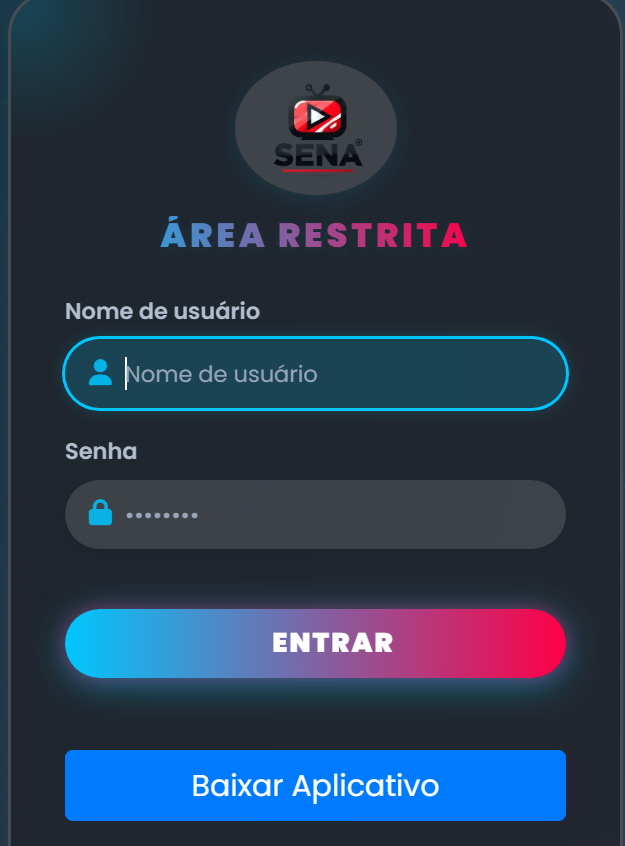This screenshot has width=625, height=846.
Task: Select the Baixar Aplicativo button
Action: click(x=315, y=785)
